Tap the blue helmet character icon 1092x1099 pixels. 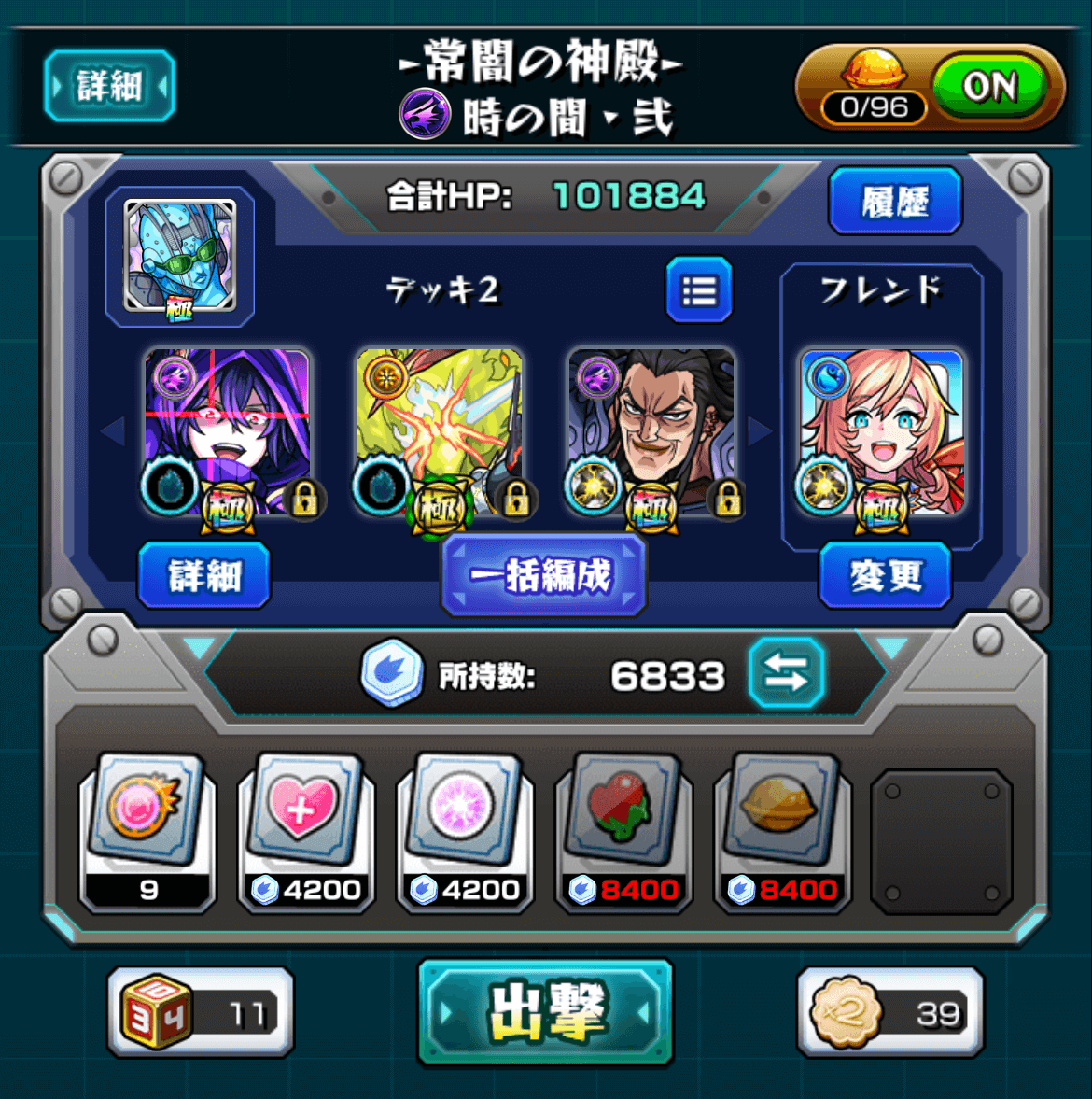pyautogui.click(x=180, y=256)
